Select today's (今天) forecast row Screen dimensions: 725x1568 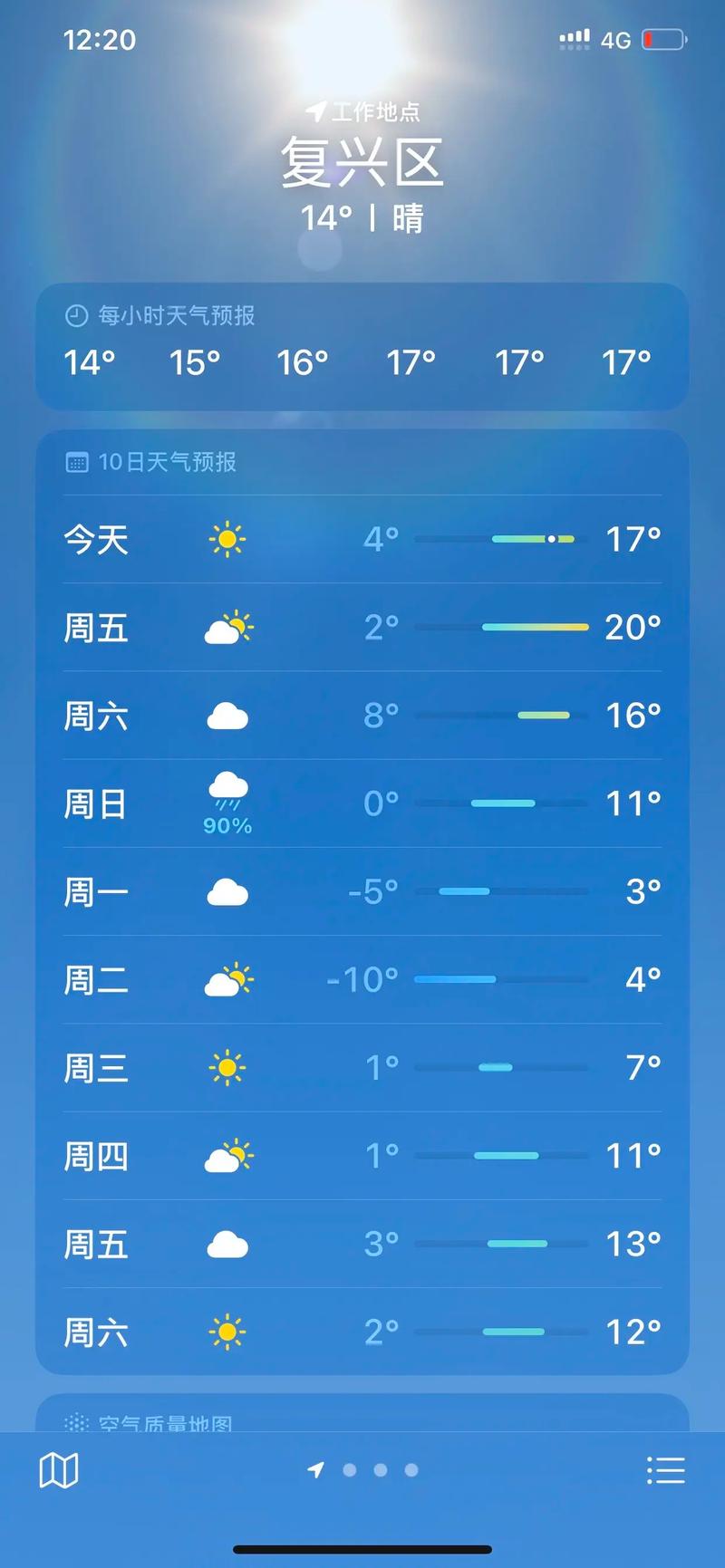point(362,539)
